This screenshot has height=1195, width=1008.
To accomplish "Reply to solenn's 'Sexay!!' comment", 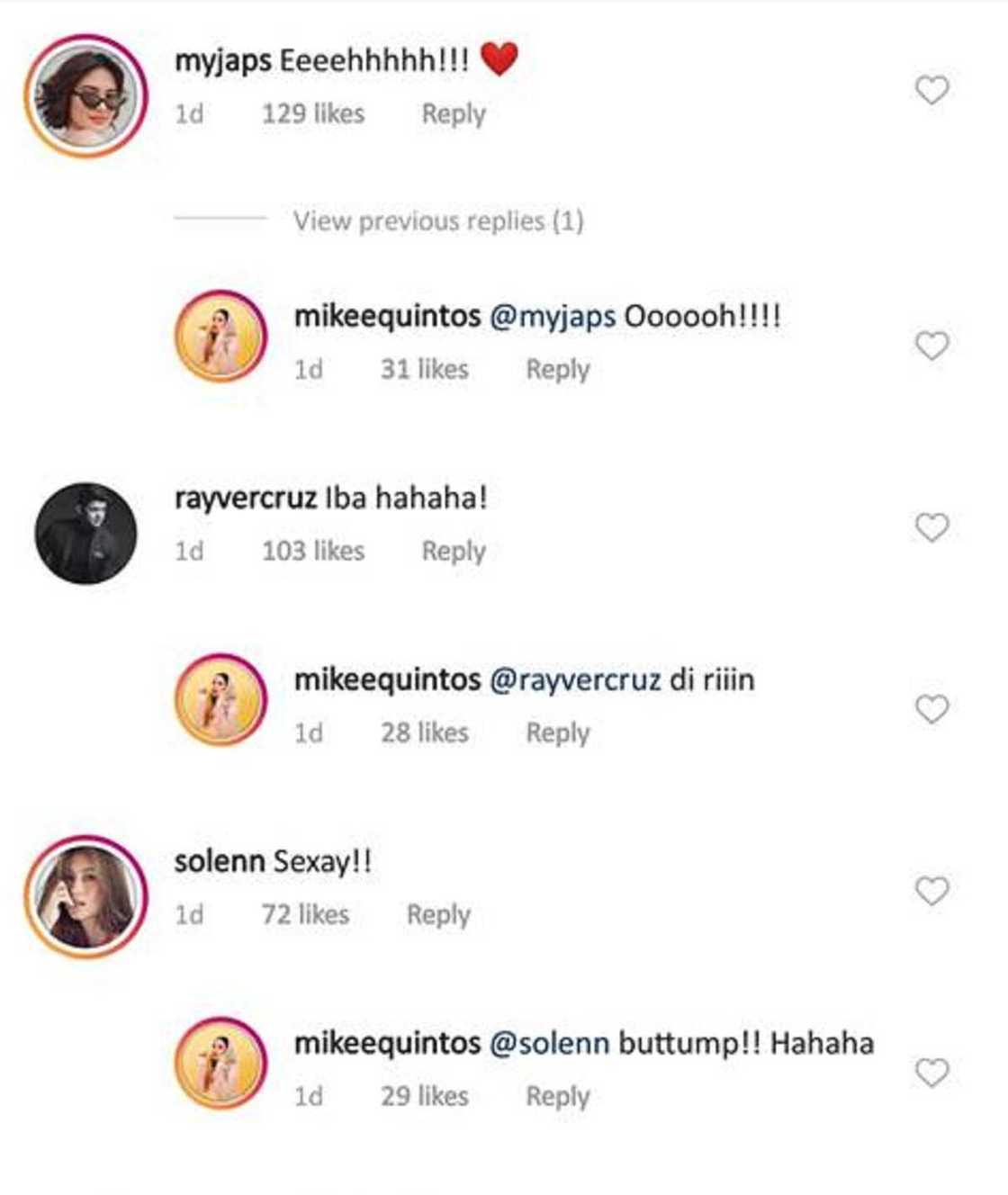I will pos(440,914).
